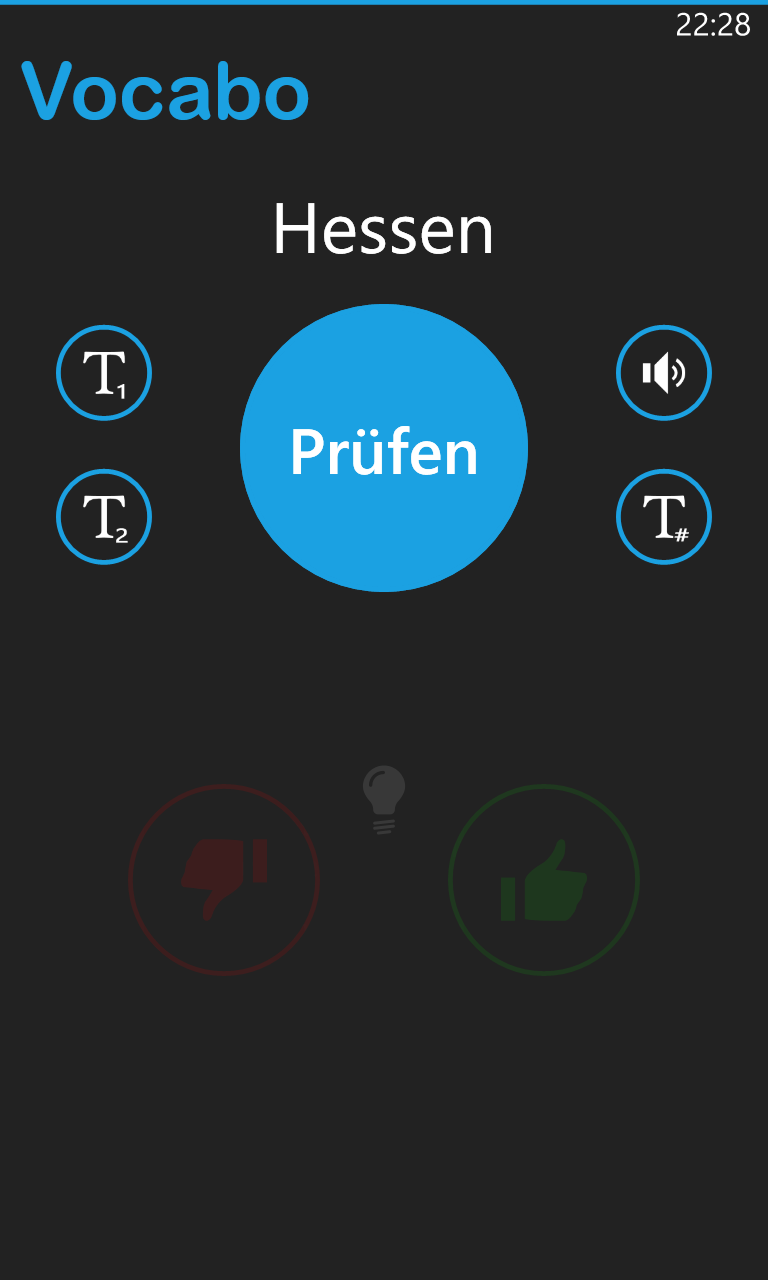Show a hint with the lightbulb icon
This screenshot has width=768, height=1280.
pyautogui.click(x=384, y=799)
